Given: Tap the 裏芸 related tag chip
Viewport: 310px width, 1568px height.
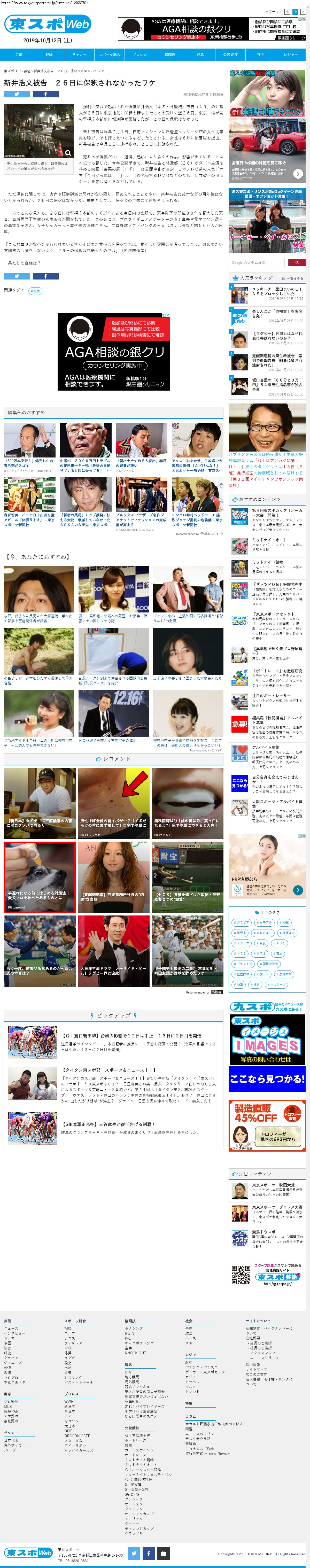Looking at the screenshot, I should [35, 291].
